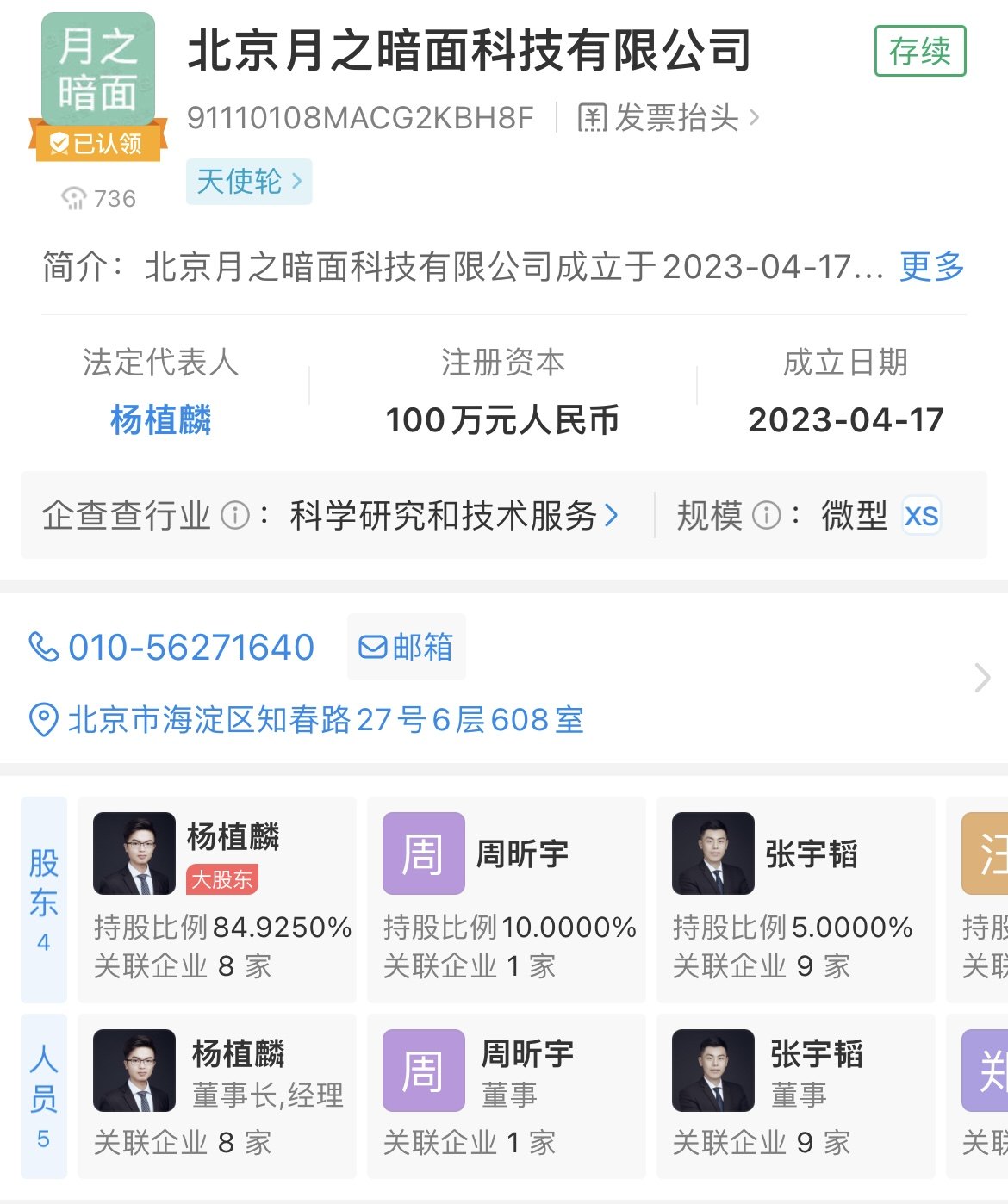View all 股东 4 shareholders
Viewport: 1008px width, 1204px height.
44,899
